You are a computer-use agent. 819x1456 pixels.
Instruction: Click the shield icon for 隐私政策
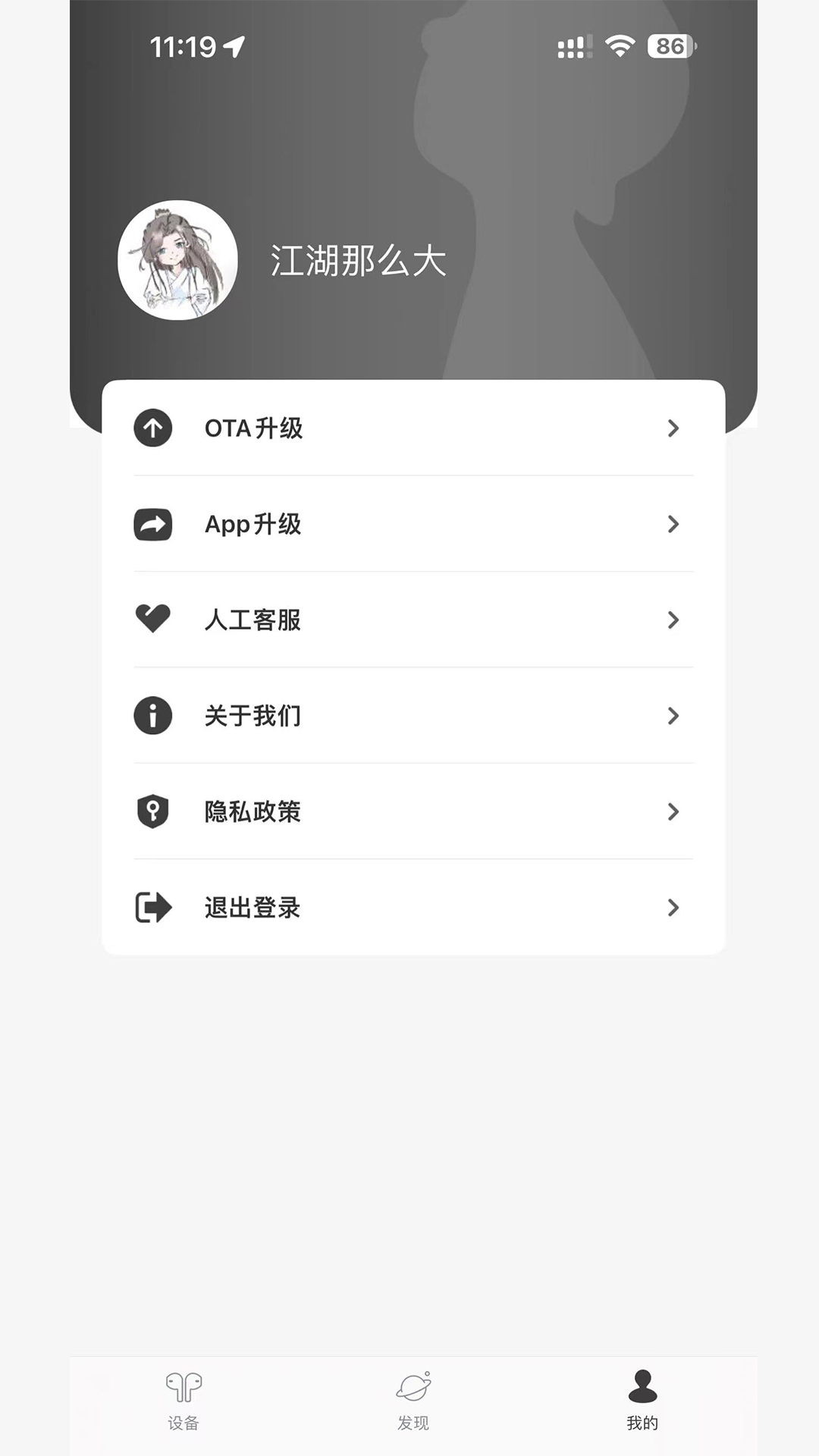pyautogui.click(x=152, y=812)
